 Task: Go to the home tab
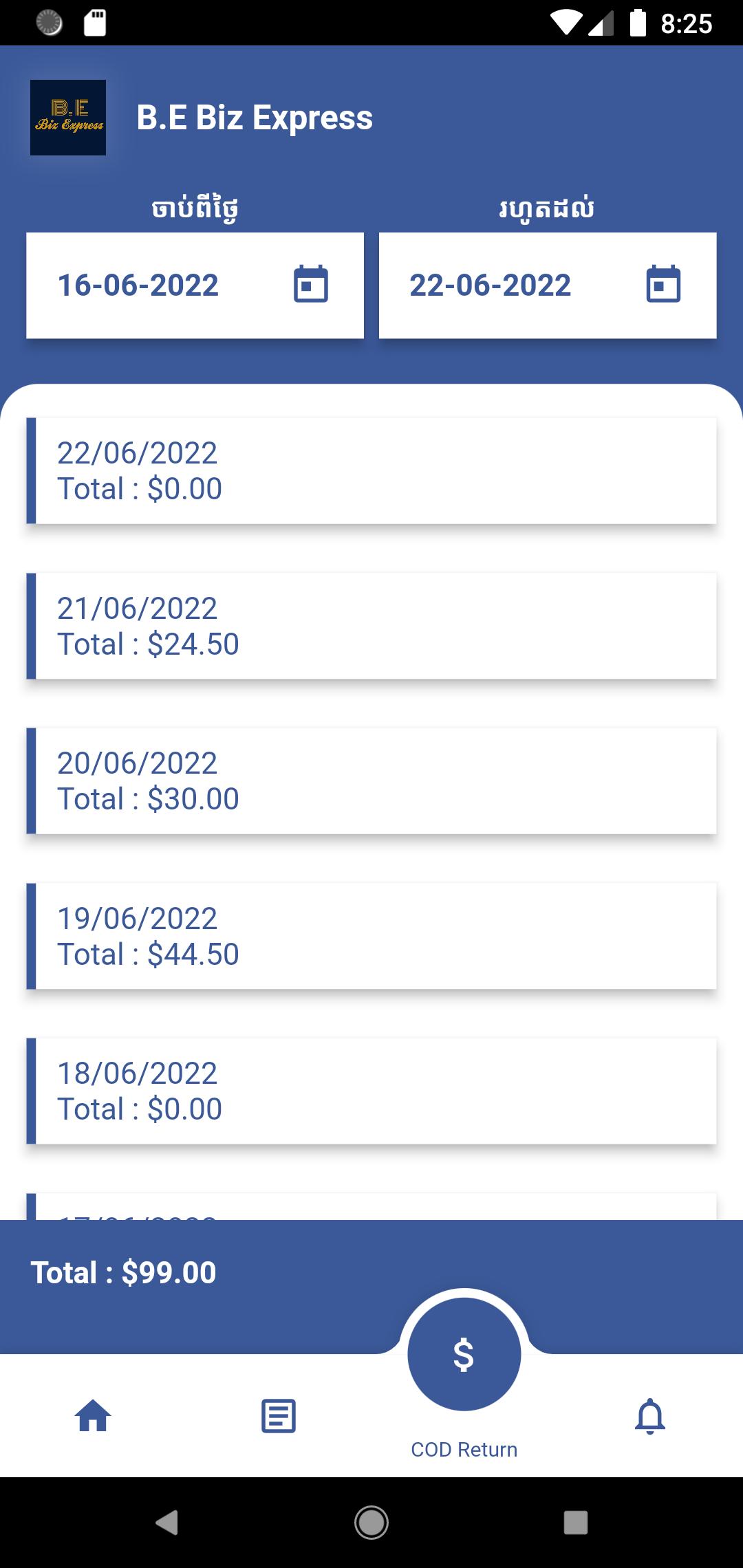coord(93,1416)
